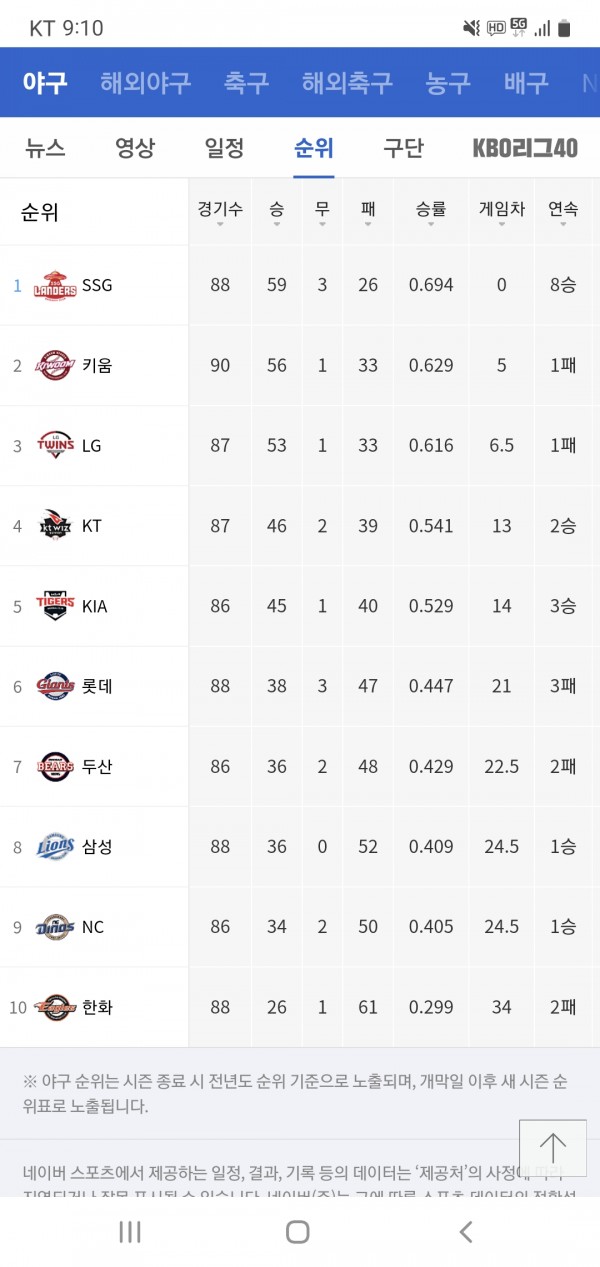Open the 일정 tab
Viewport: 600px width, 1267px height.
(224, 148)
